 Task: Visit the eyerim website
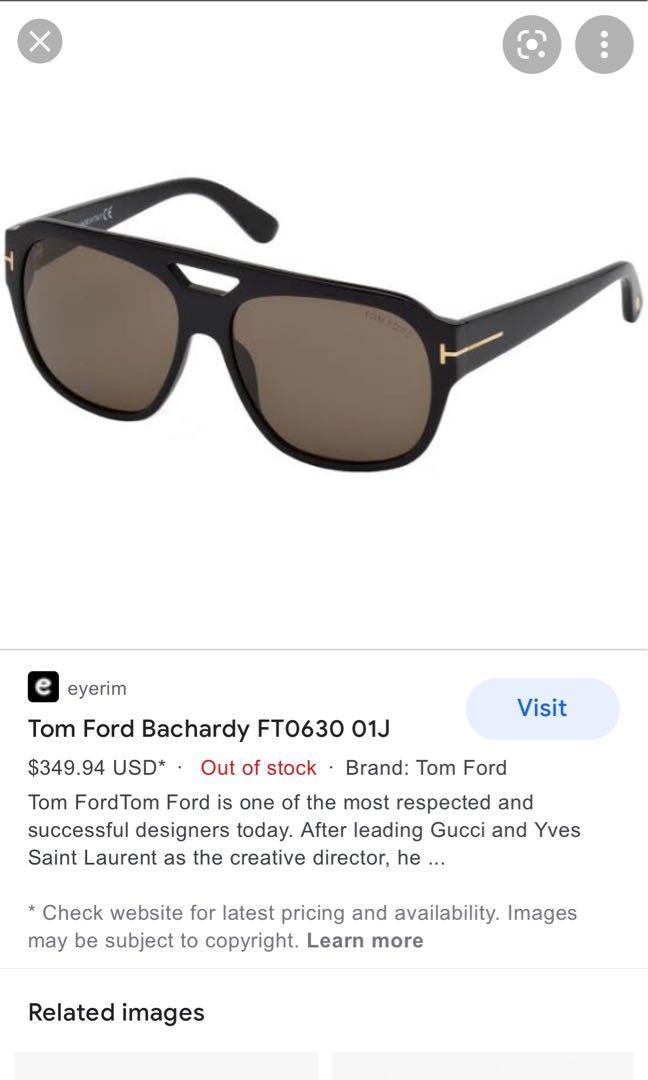point(542,708)
